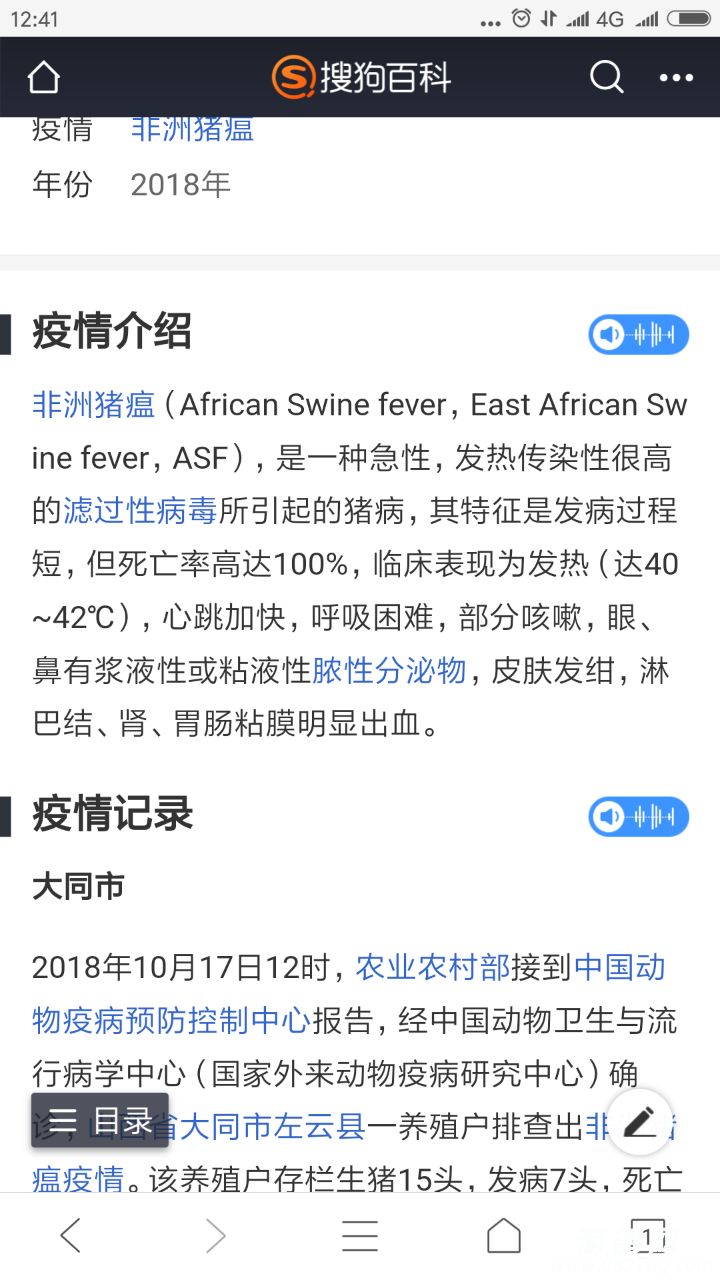Play audio for 疫情介绍 section
720x1280 pixels.
[x=638, y=335]
